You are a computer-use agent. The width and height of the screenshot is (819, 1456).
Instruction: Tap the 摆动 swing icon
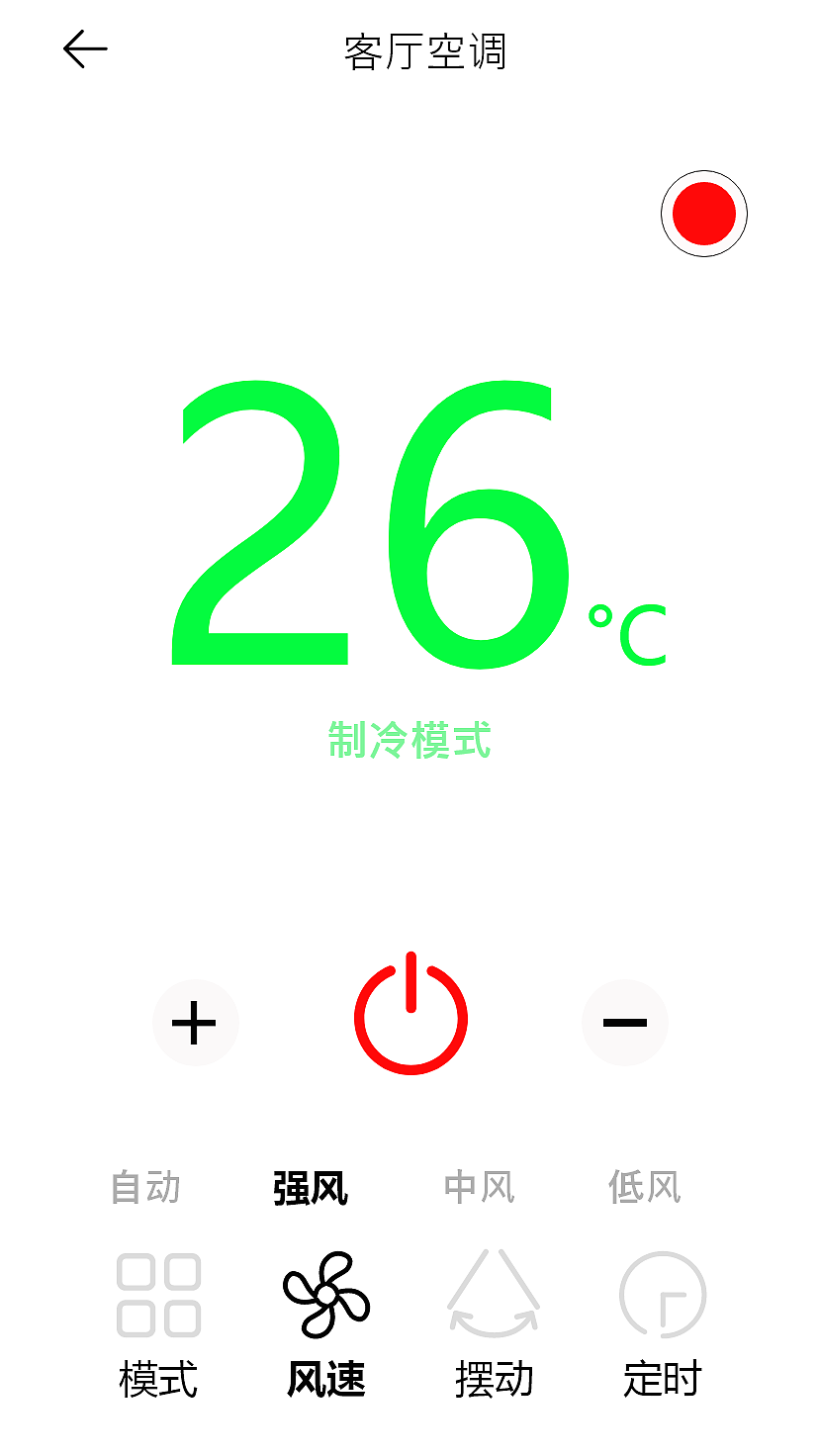point(495,1296)
